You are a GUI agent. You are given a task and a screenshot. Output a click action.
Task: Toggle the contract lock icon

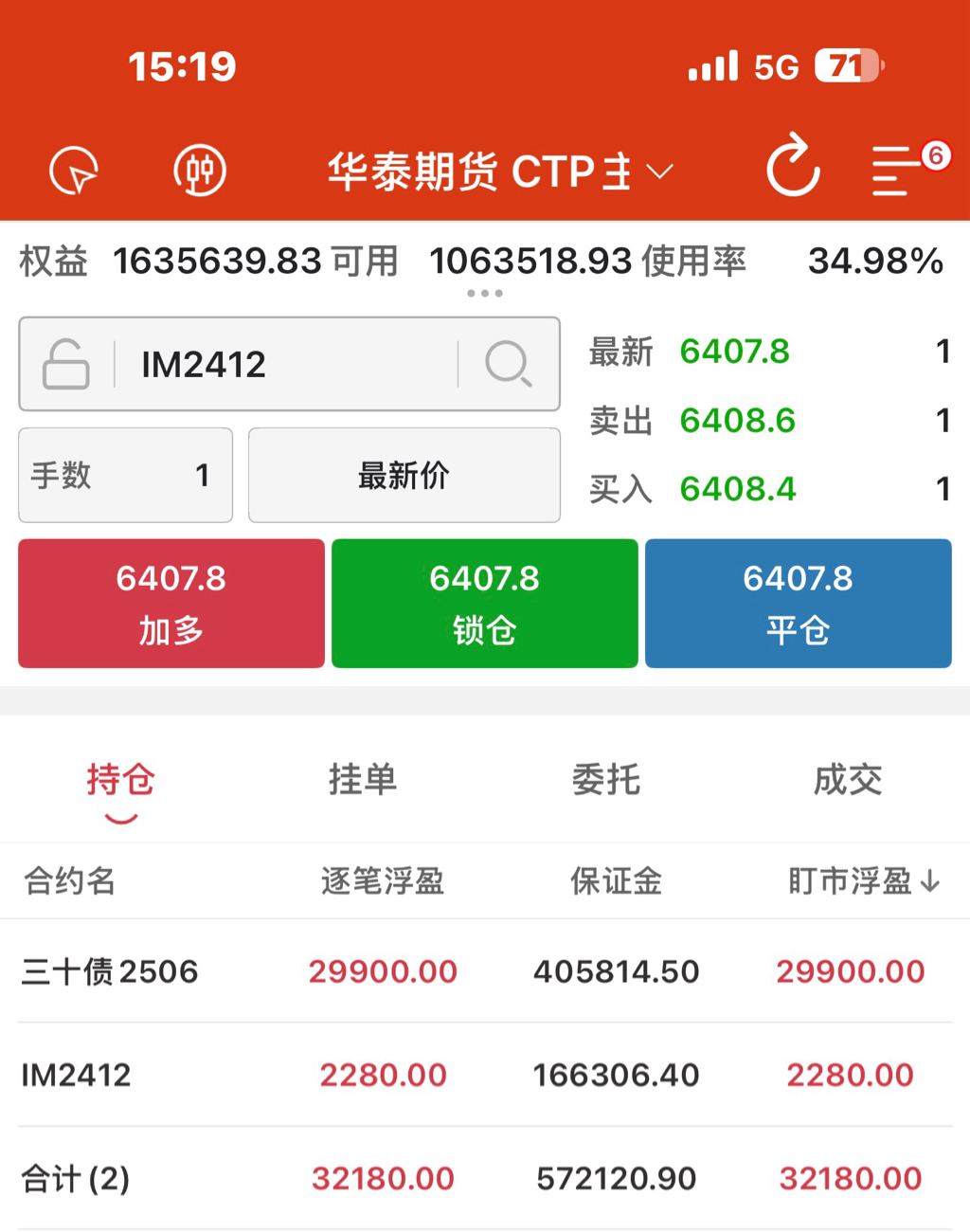click(66, 364)
